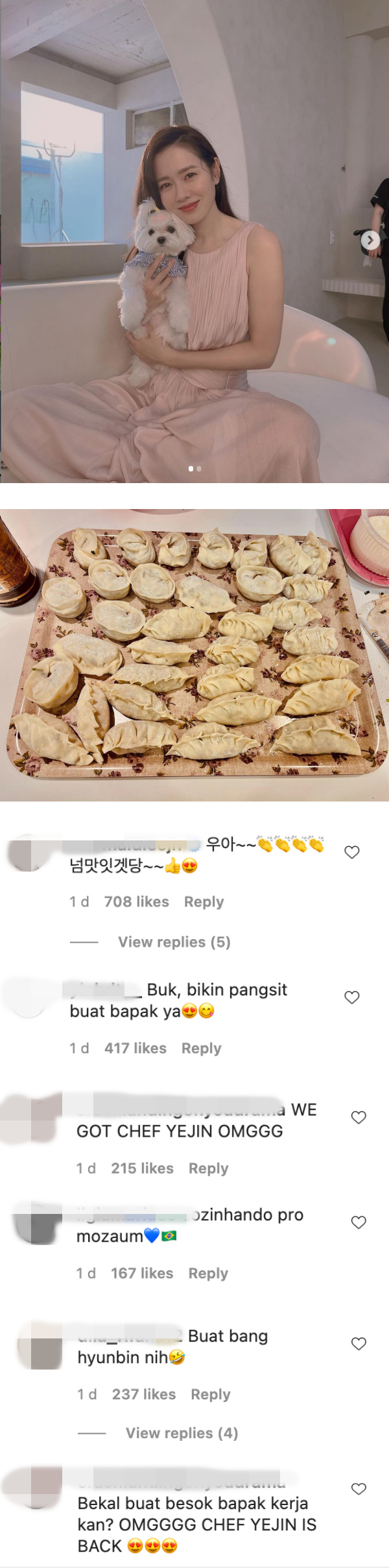The height and width of the screenshot is (1568, 389).
Task: Reply to the comment with 237 likes
Action: point(210,1395)
